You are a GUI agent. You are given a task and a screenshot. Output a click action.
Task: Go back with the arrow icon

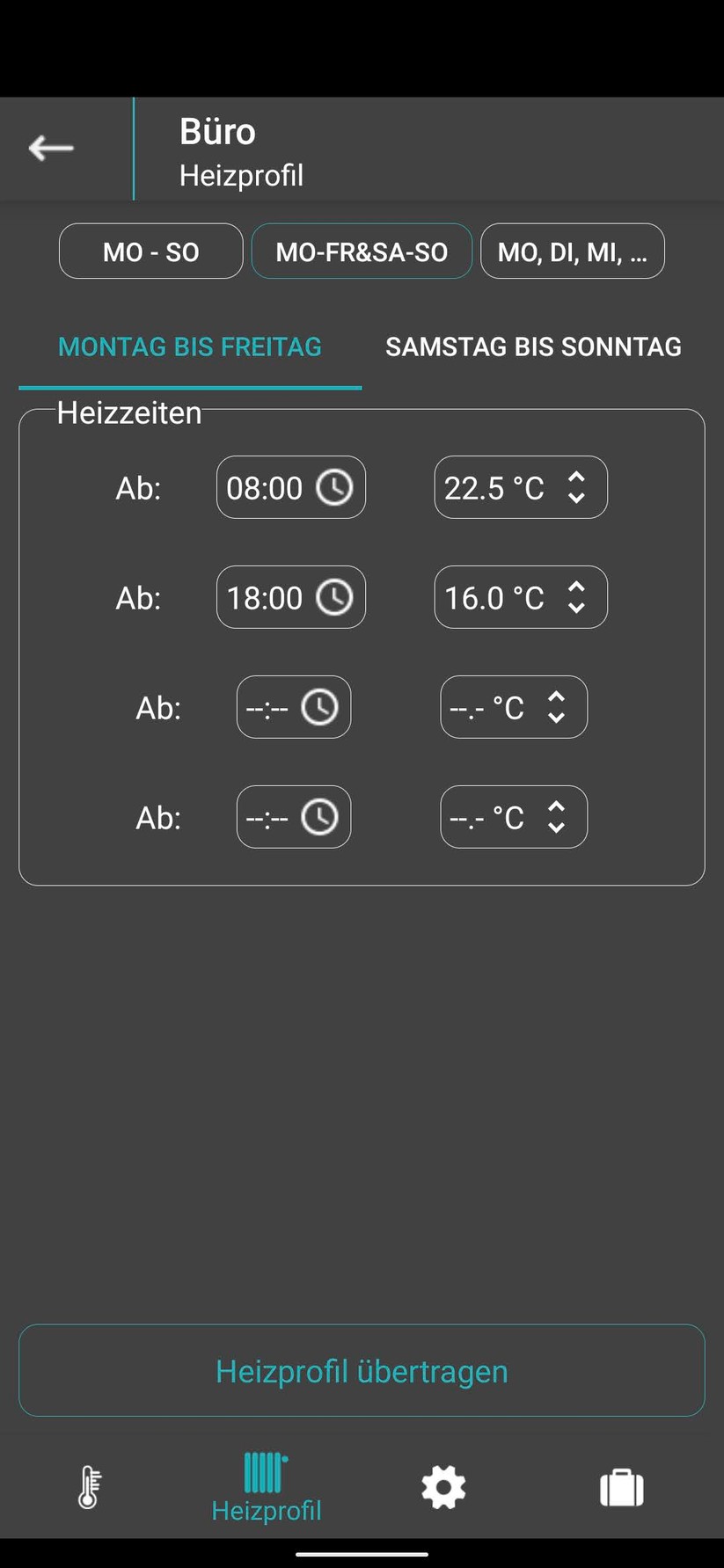[51, 149]
